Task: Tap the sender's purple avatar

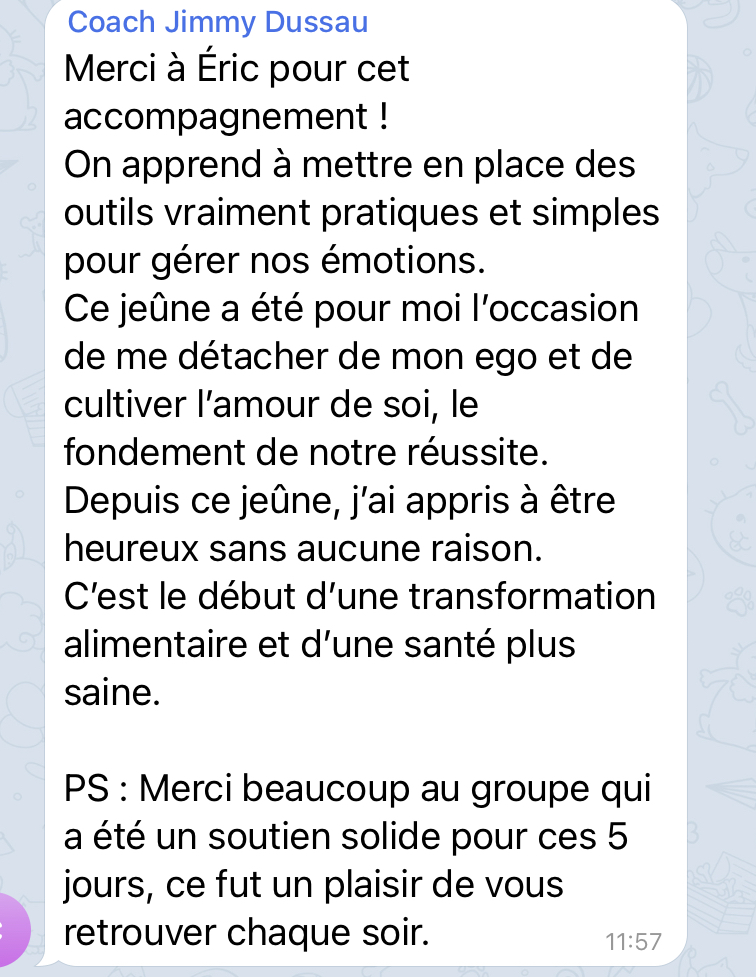Action: pos(12,932)
